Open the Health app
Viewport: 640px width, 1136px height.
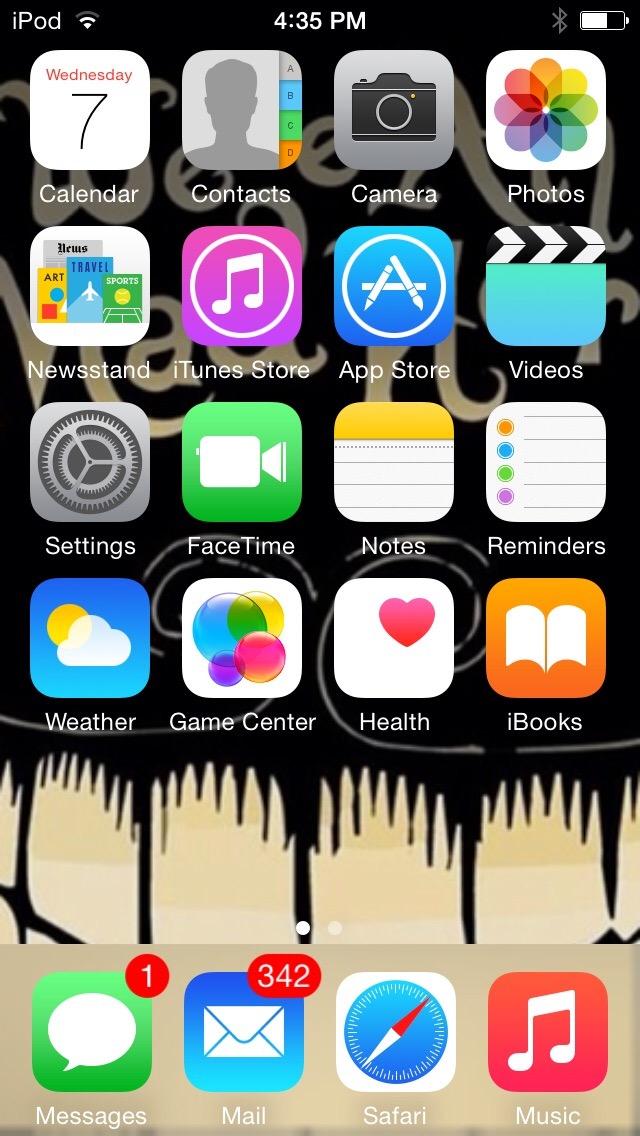pyautogui.click(x=394, y=638)
